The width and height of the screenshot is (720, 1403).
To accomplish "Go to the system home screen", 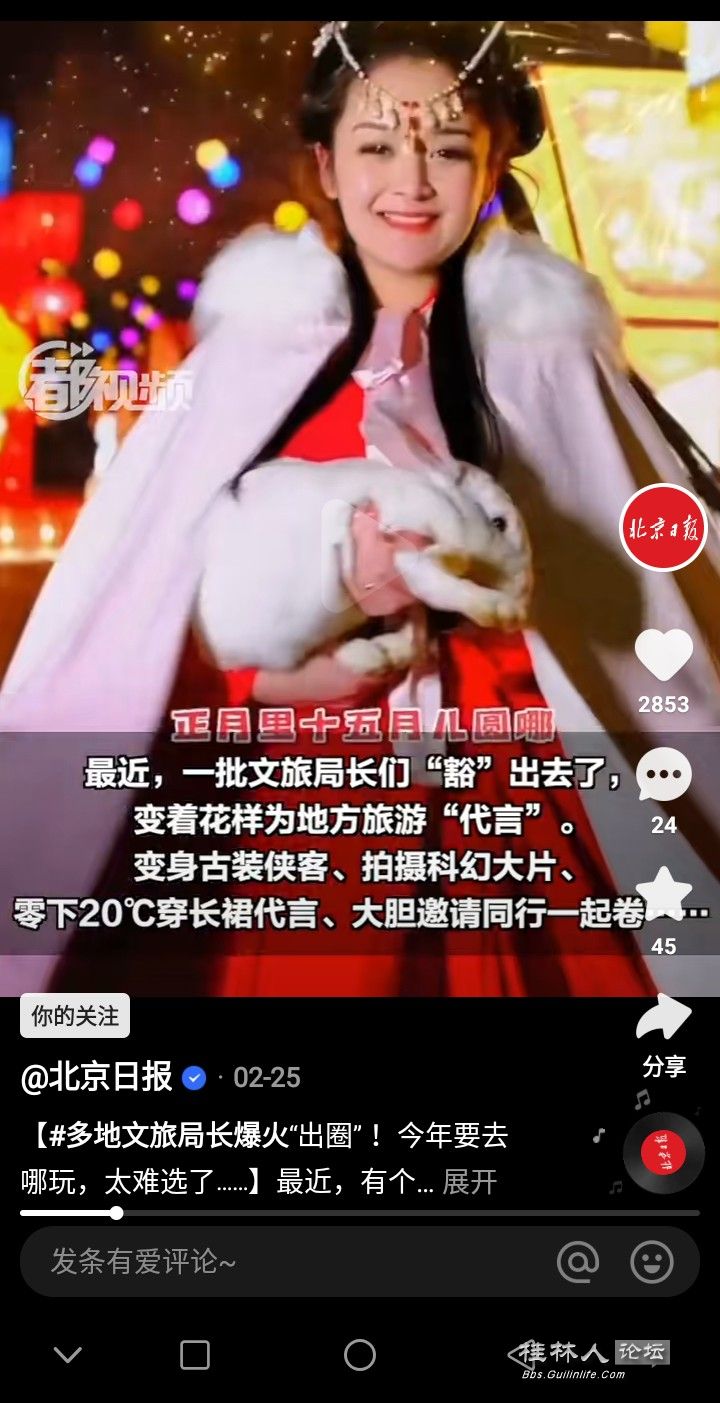I will (x=360, y=1355).
